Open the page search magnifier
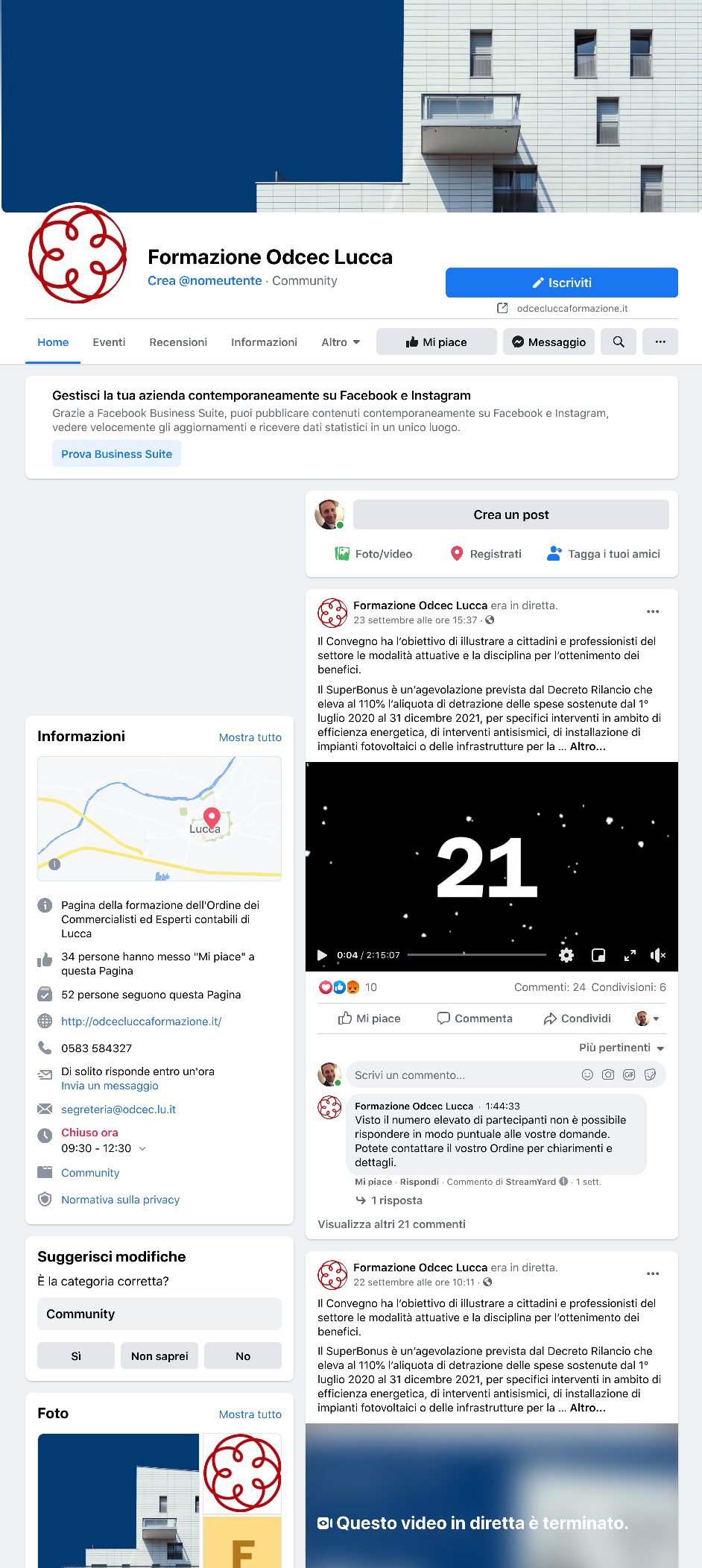The width and height of the screenshot is (702, 1568). pyautogui.click(x=619, y=341)
